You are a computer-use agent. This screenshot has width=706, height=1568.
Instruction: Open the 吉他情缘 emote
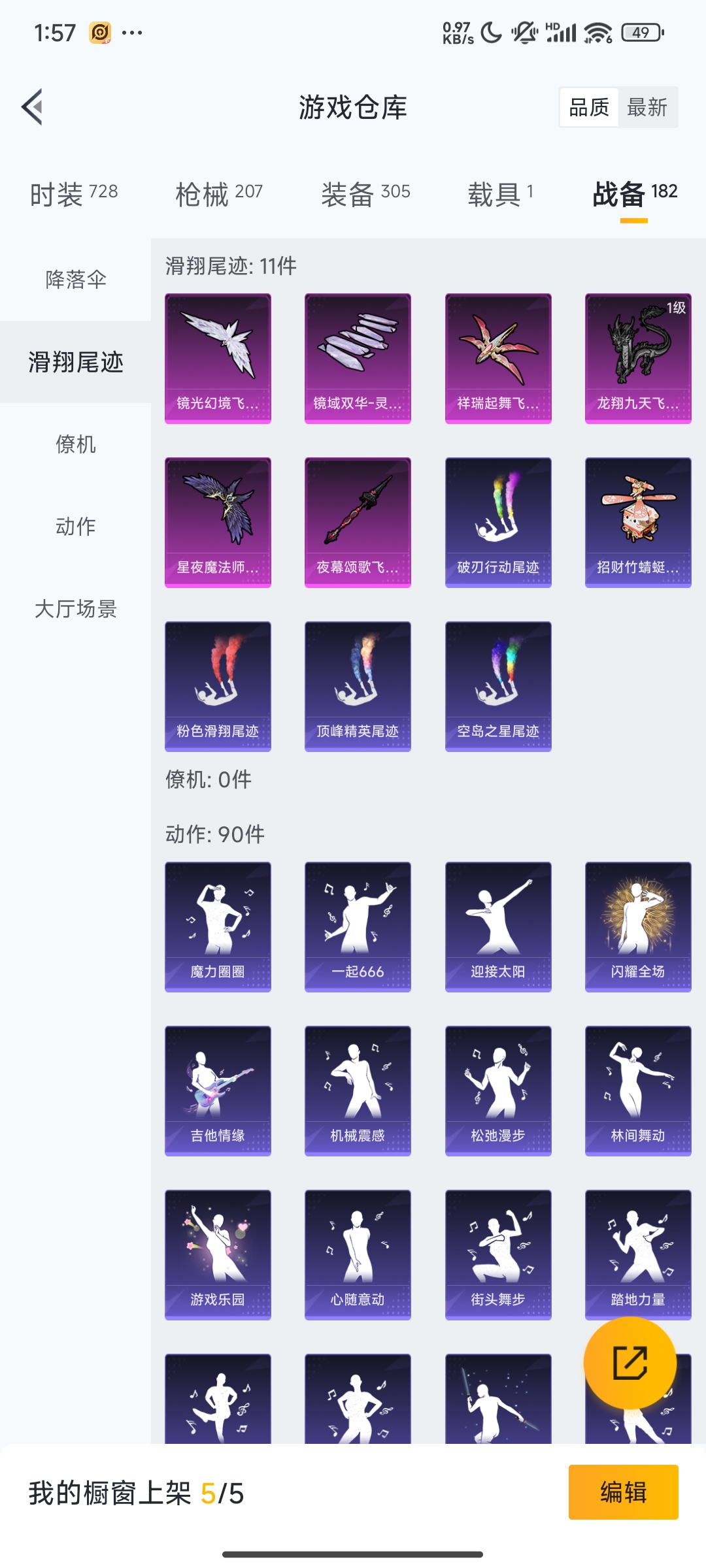click(x=218, y=1091)
